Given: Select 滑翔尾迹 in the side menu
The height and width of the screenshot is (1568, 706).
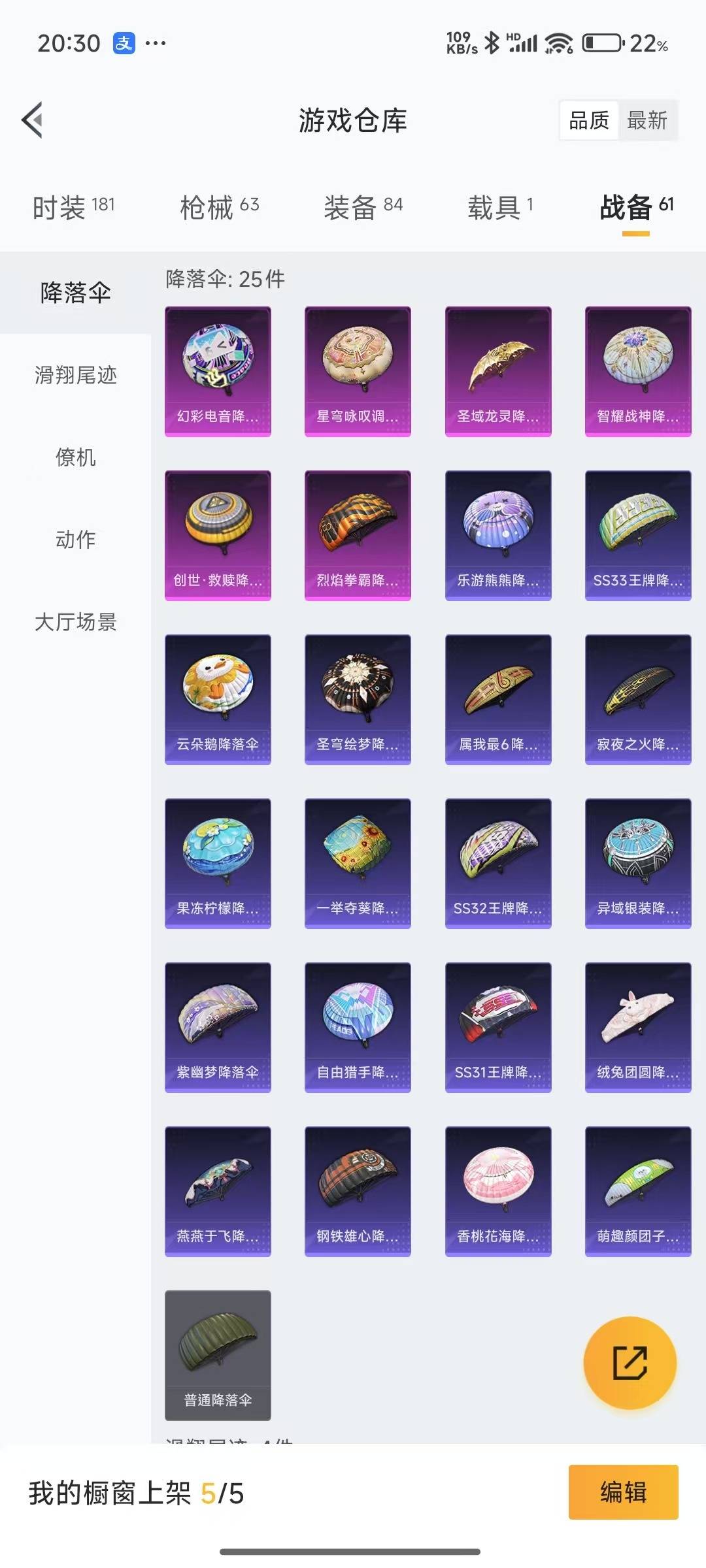Looking at the screenshot, I should pyautogui.click(x=75, y=375).
